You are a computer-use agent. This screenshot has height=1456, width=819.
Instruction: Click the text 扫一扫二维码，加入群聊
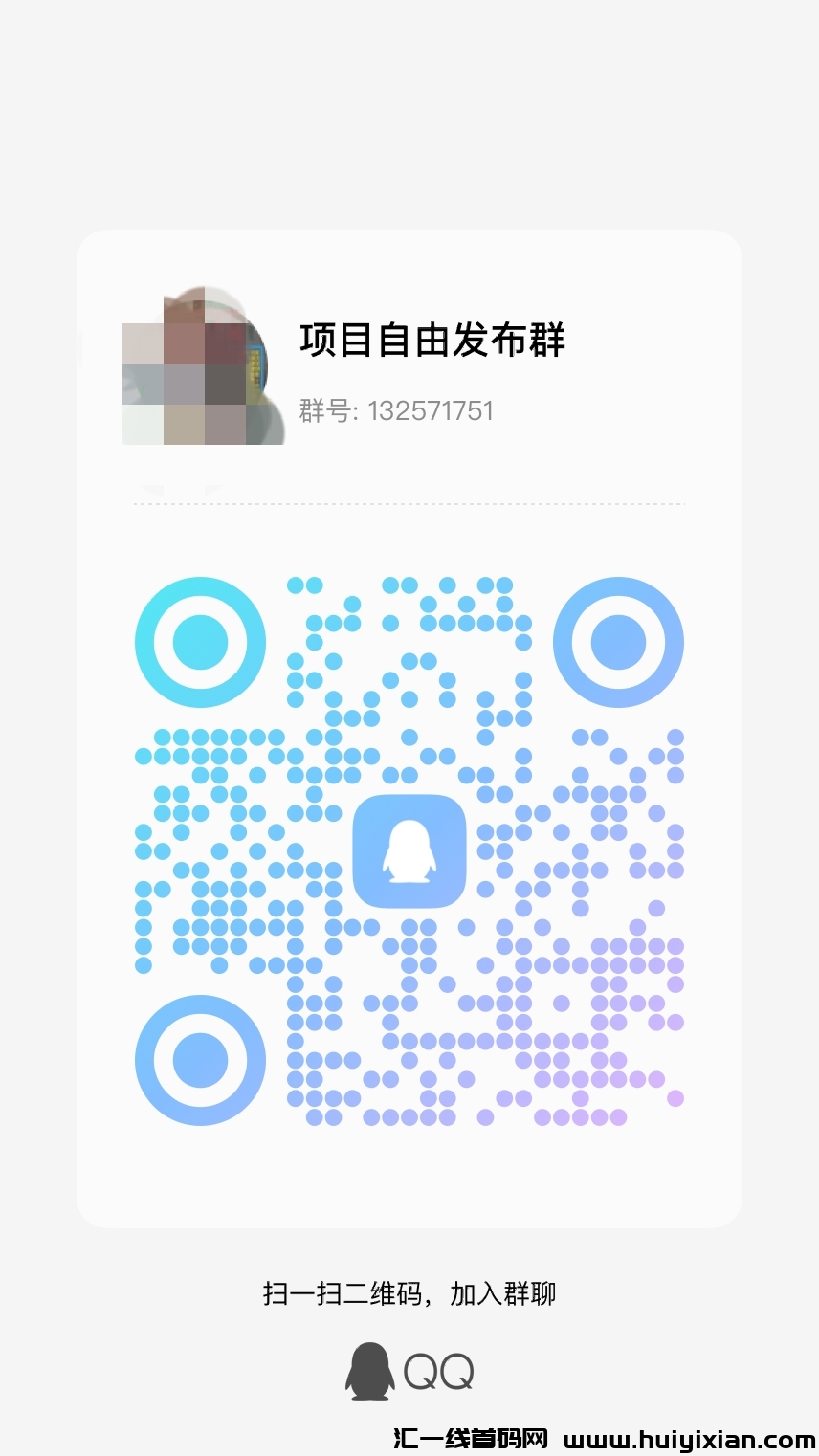point(409,1292)
